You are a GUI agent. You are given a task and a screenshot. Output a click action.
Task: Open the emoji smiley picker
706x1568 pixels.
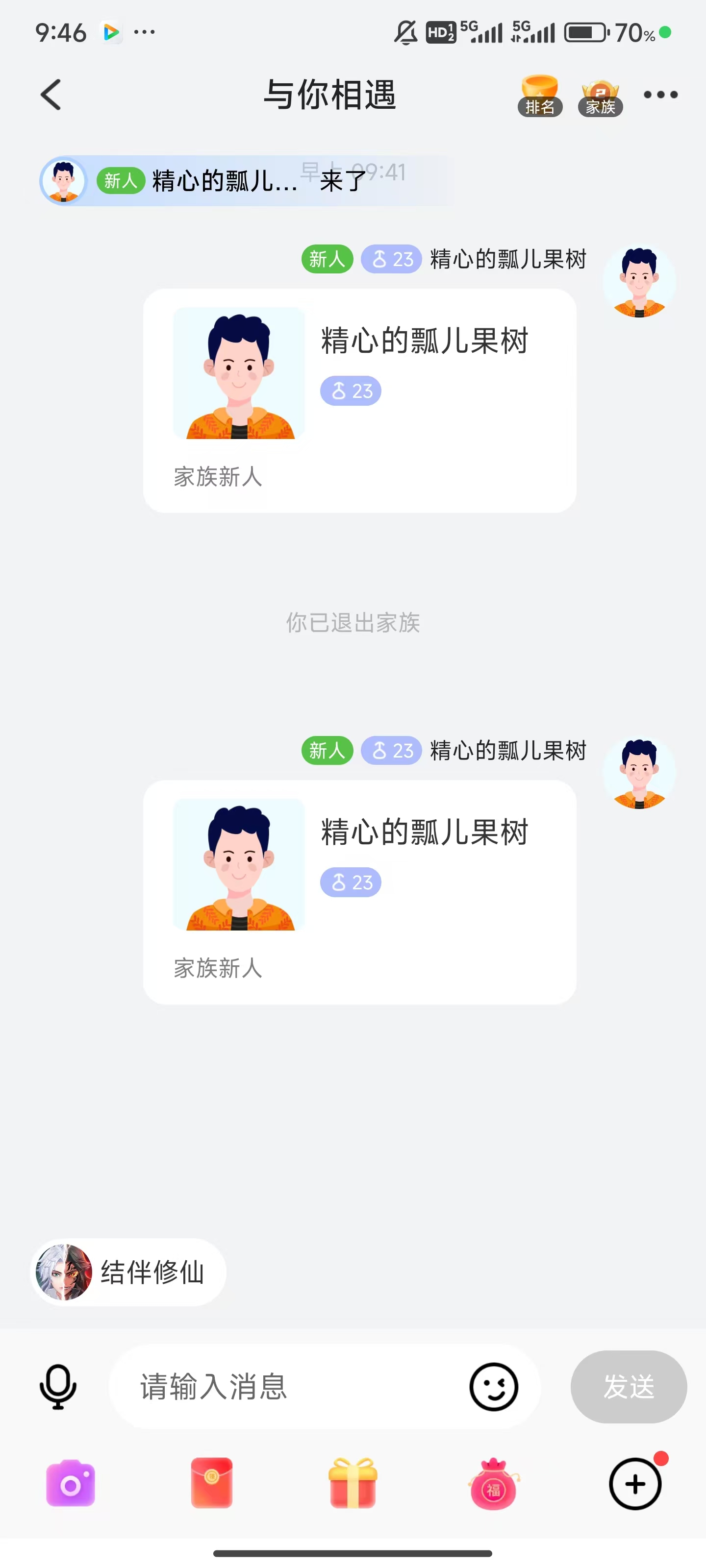pos(493,1387)
